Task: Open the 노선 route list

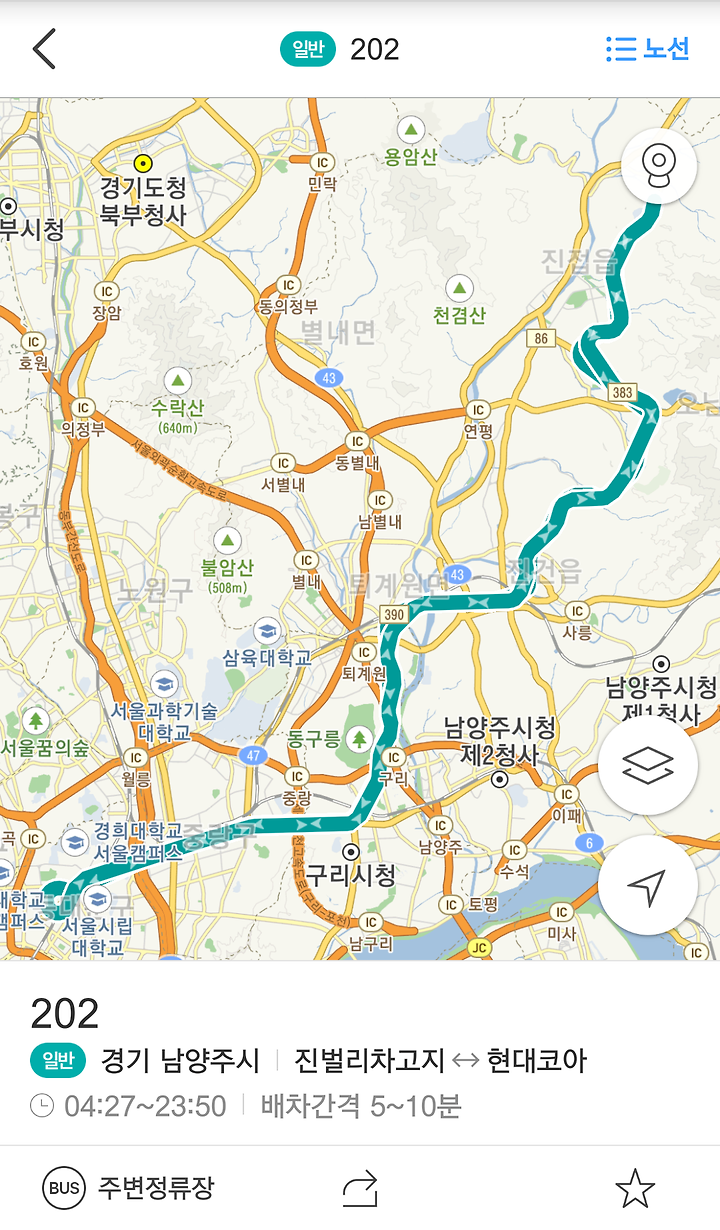Action: [x=647, y=48]
